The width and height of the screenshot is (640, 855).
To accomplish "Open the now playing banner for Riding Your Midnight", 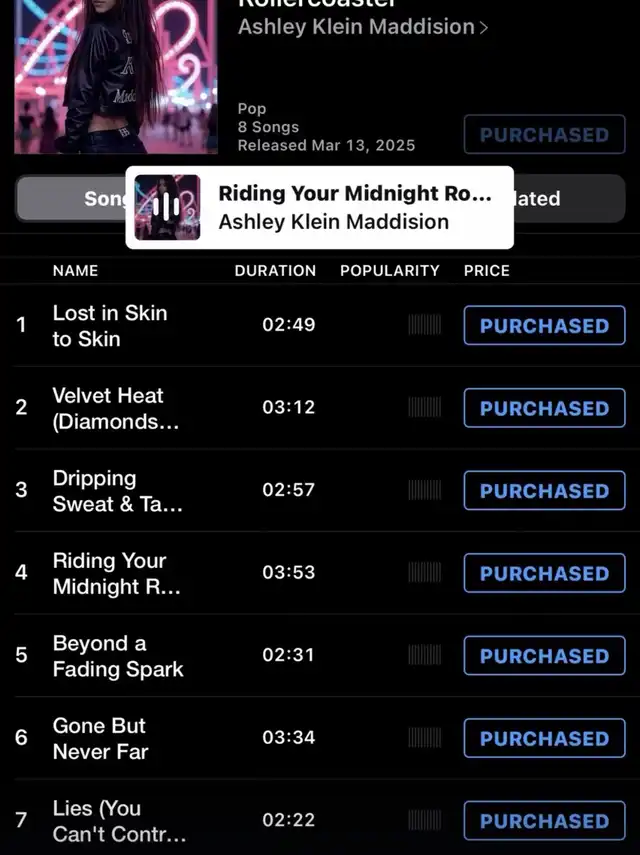I will point(319,208).
